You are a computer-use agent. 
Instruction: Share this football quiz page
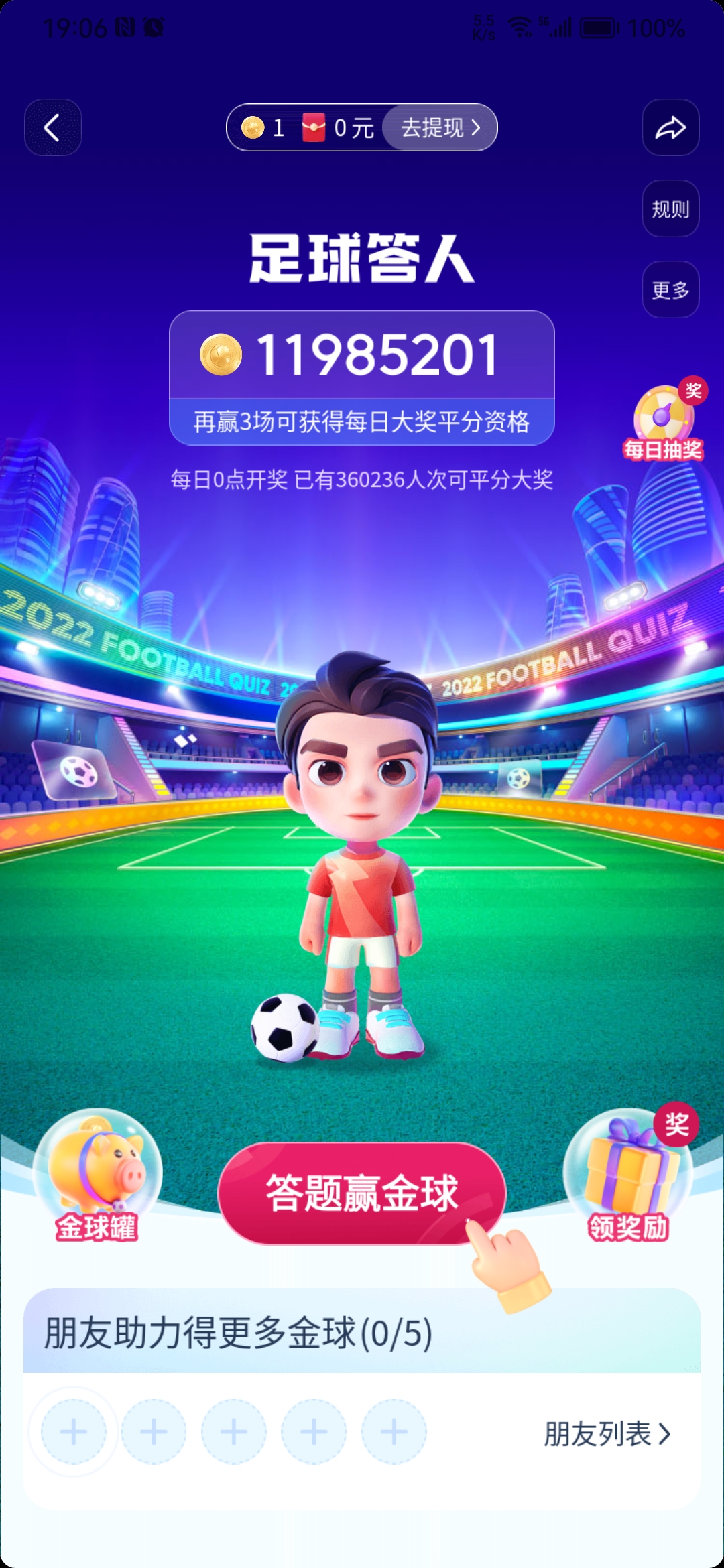(x=670, y=127)
